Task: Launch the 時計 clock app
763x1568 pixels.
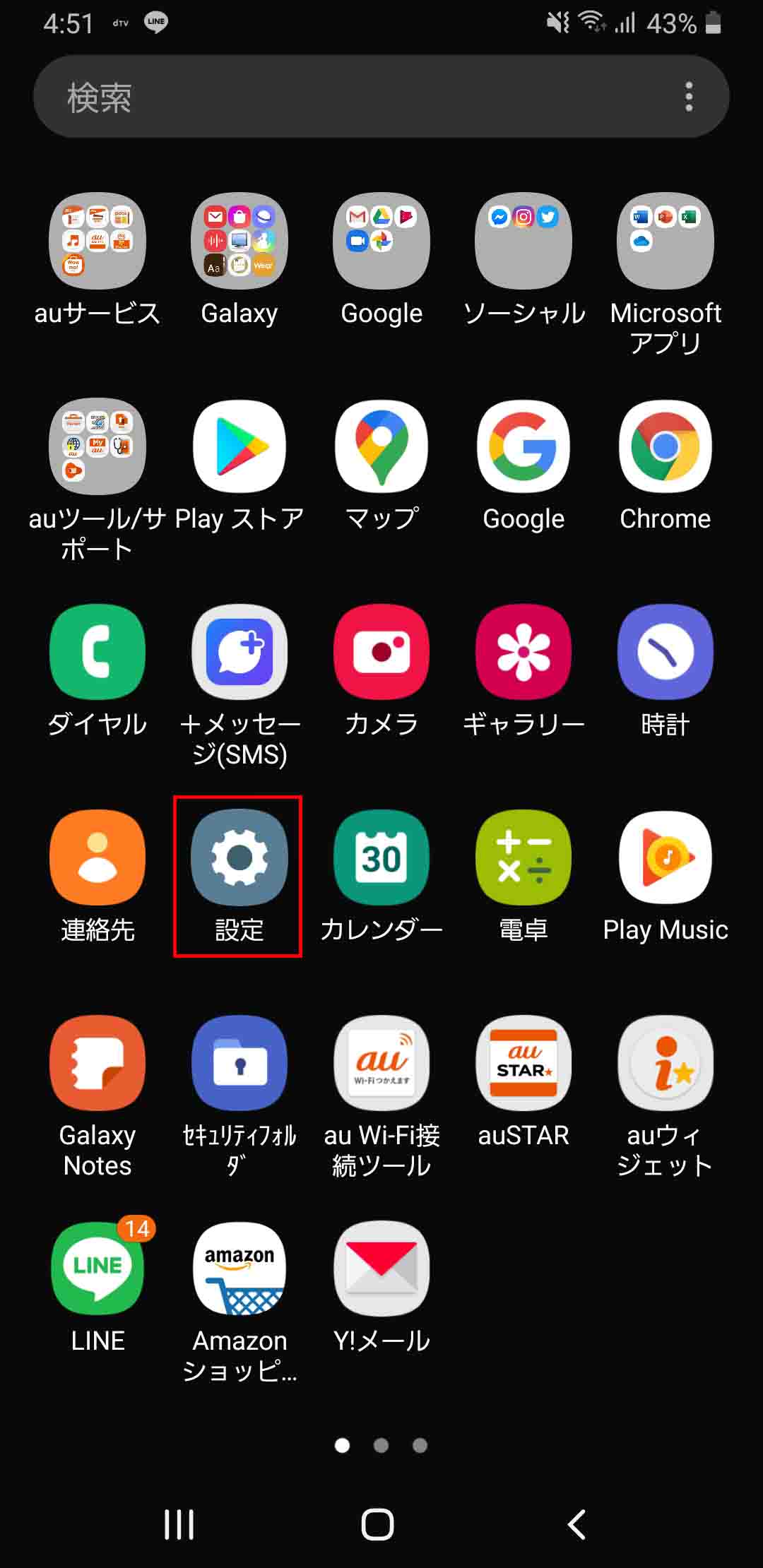Action: pos(664,652)
